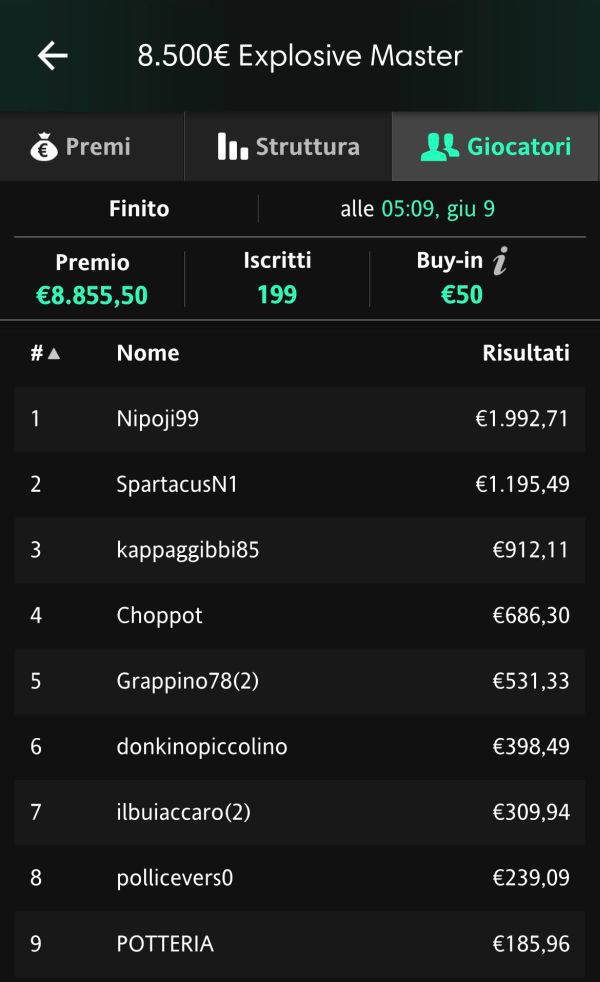Sort players by the # column

click(45, 353)
